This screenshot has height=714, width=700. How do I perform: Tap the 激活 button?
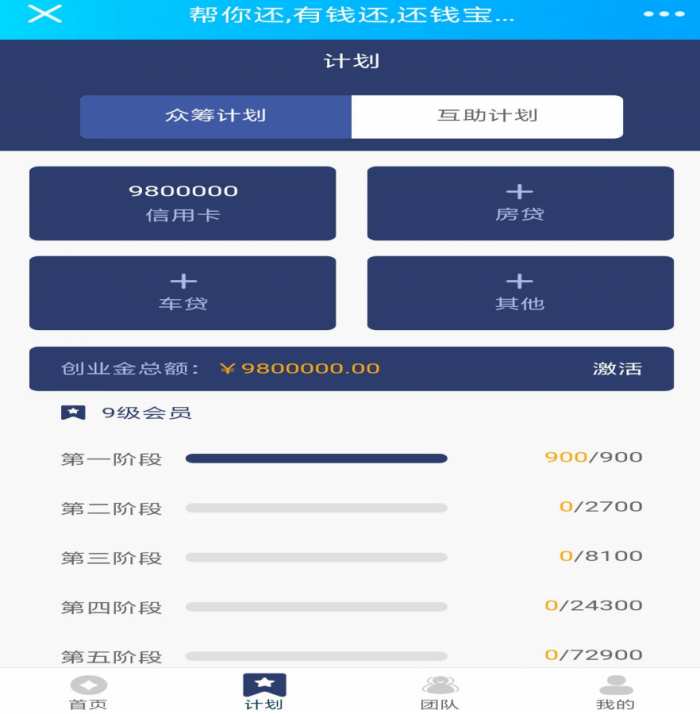click(617, 368)
